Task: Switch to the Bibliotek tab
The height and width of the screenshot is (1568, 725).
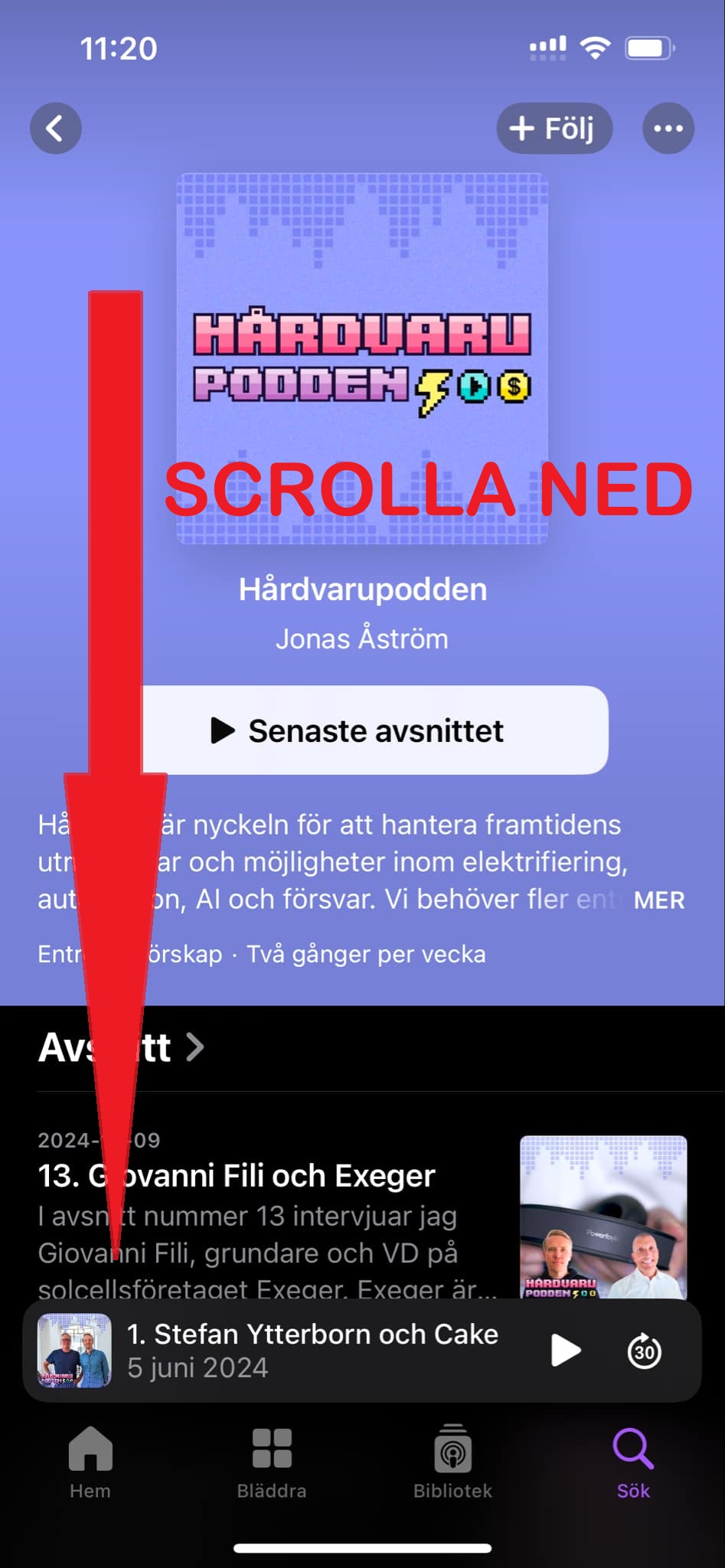Action: (452, 1462)
